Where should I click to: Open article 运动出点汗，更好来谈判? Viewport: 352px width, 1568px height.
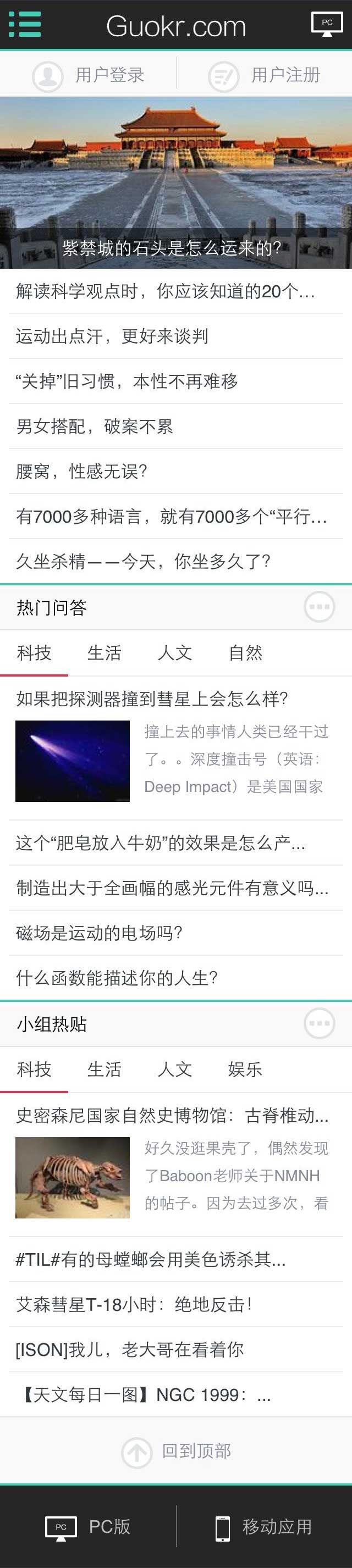(x=112, y=336)
